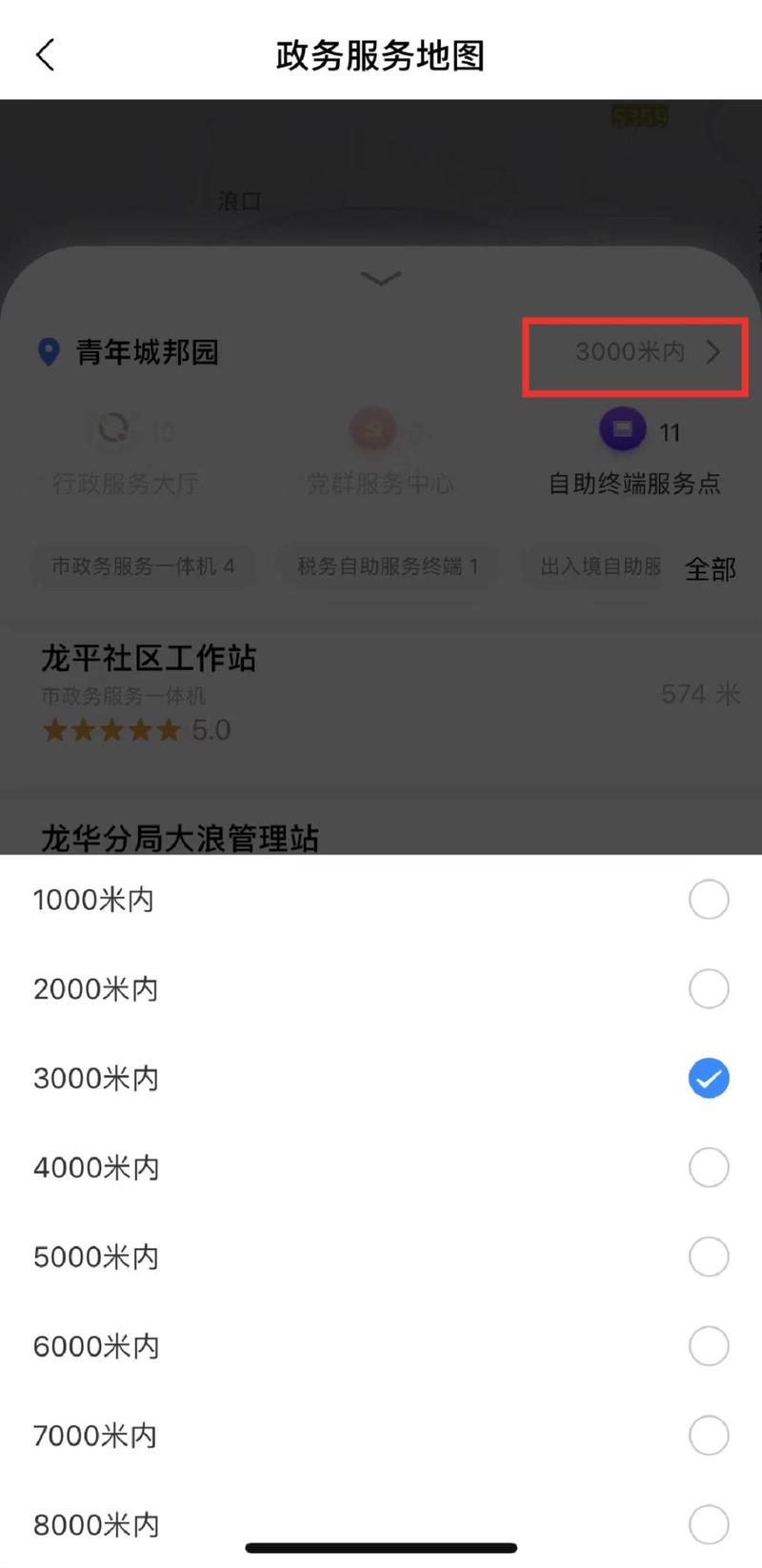Pick the 5000米内 distance range
762x1568 pixels.
pos(381,1257)
